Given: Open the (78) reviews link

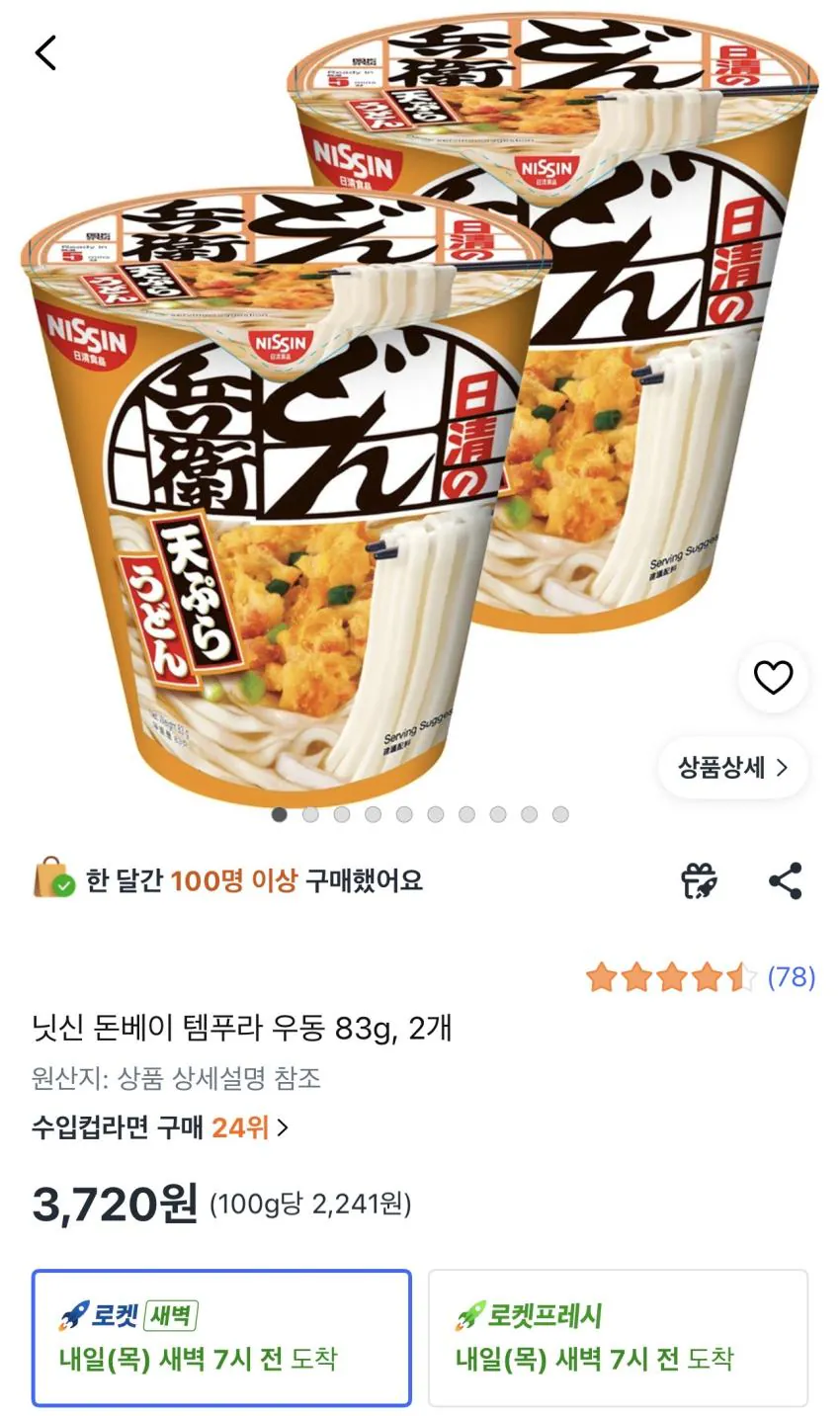Looking at the screenshot, I should [x=794, y=977].
